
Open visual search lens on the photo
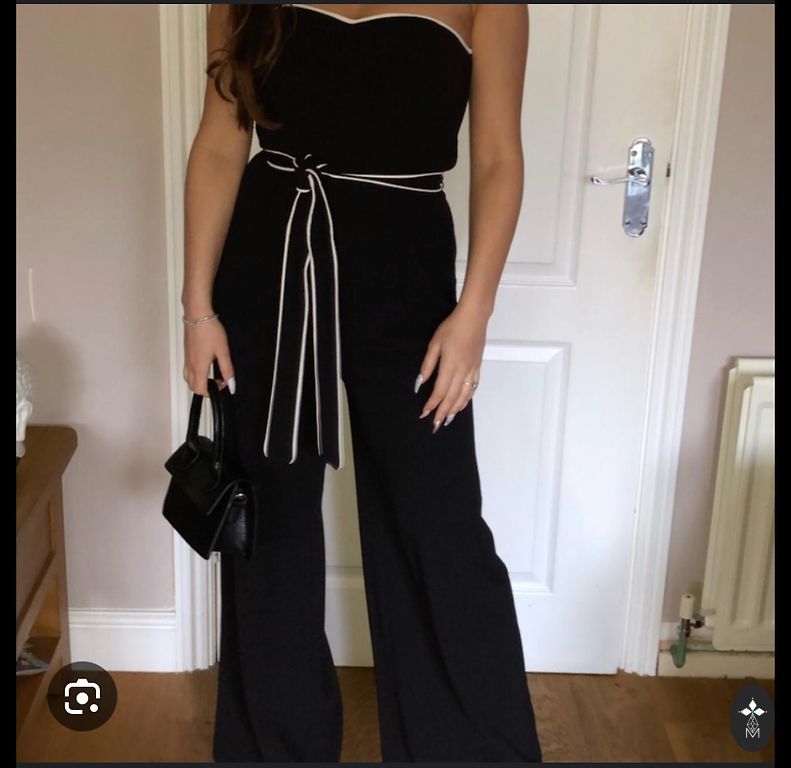pyautogui.click(x=82, y=696)
